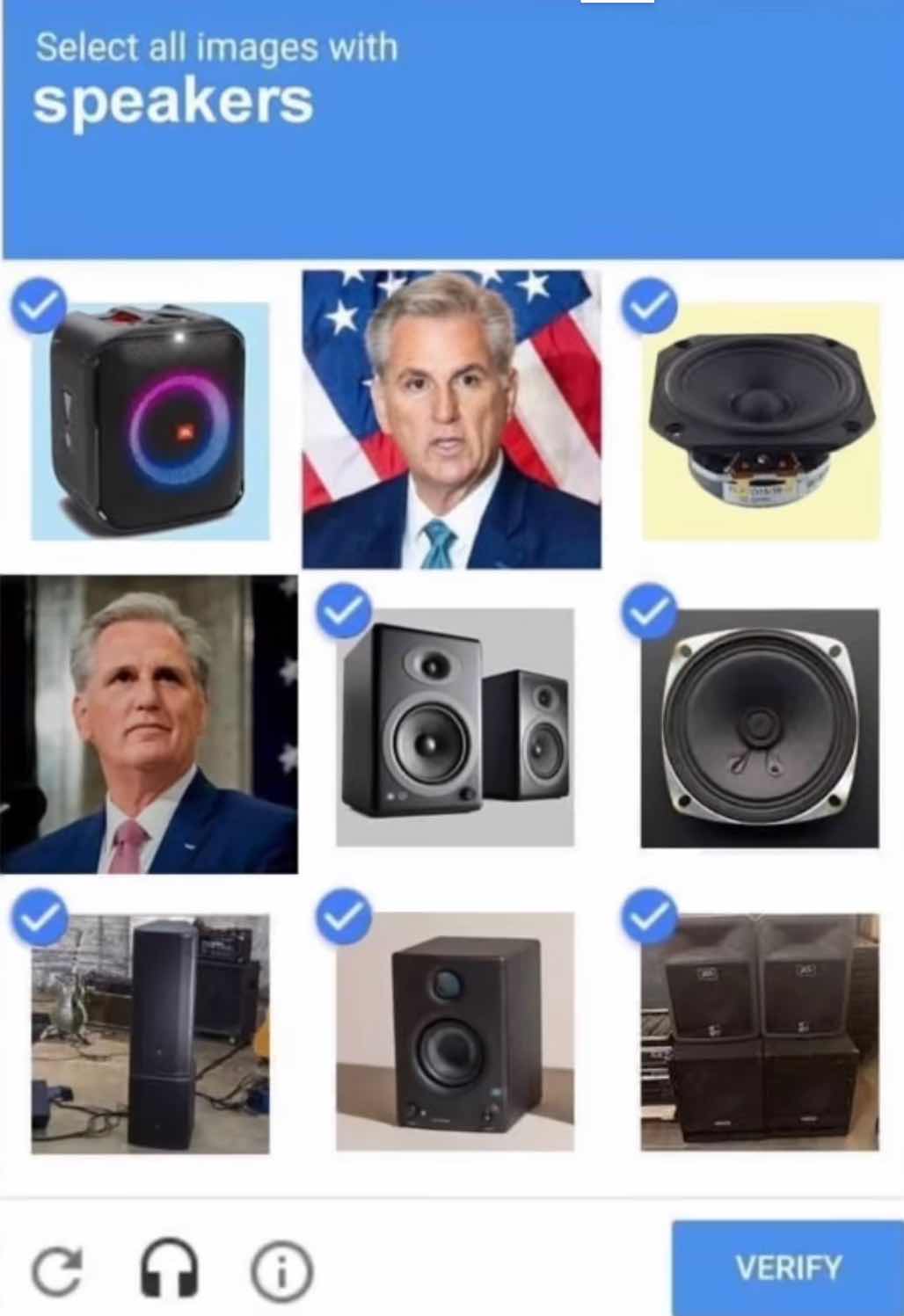This screenshot has width=904, height=1316.
Task: Select the man with pink tie tile
Action: coord(149,724)
